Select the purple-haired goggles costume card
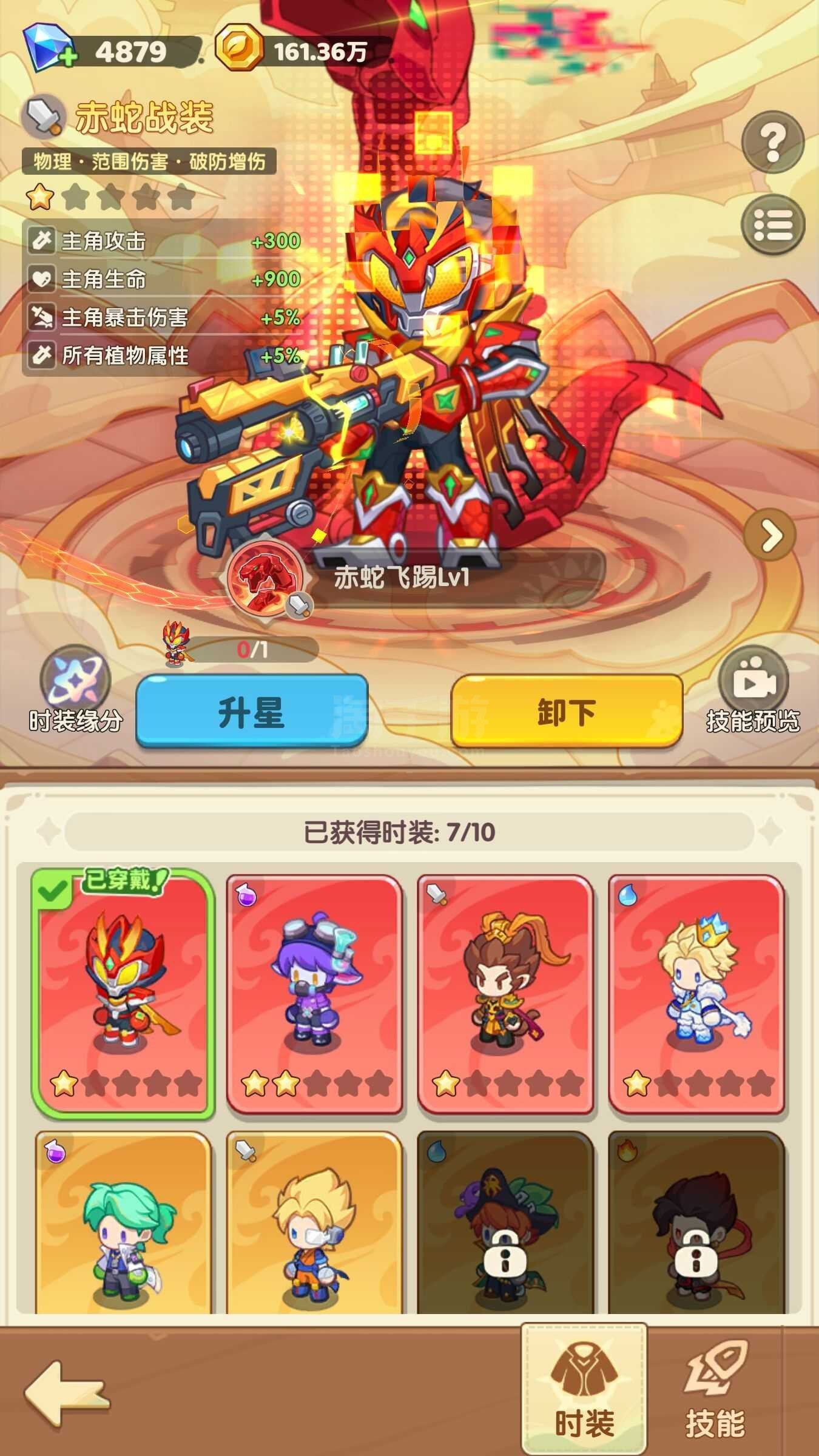The width and height of the screenshot is (819, 1456). pos(314,994)
